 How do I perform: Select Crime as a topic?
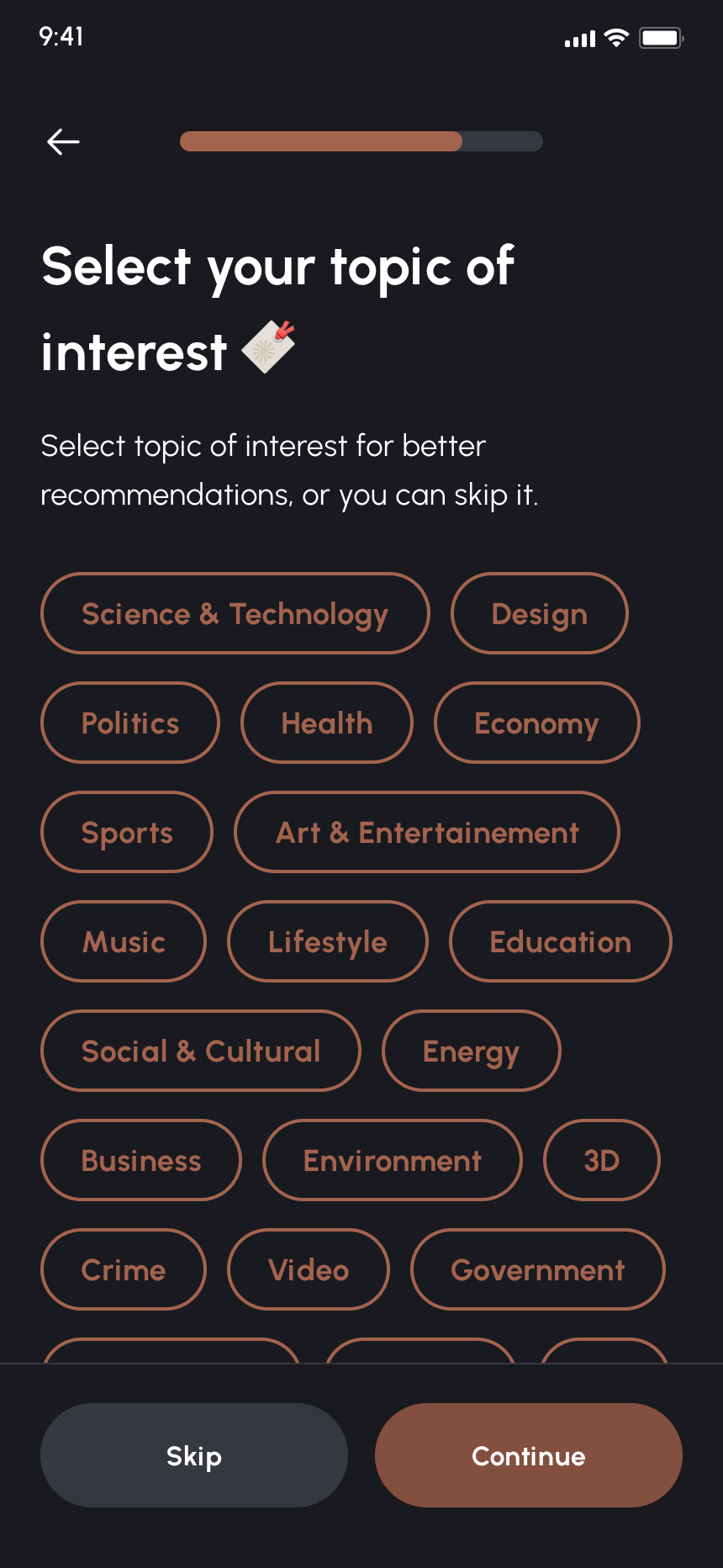coord(124,1270)
